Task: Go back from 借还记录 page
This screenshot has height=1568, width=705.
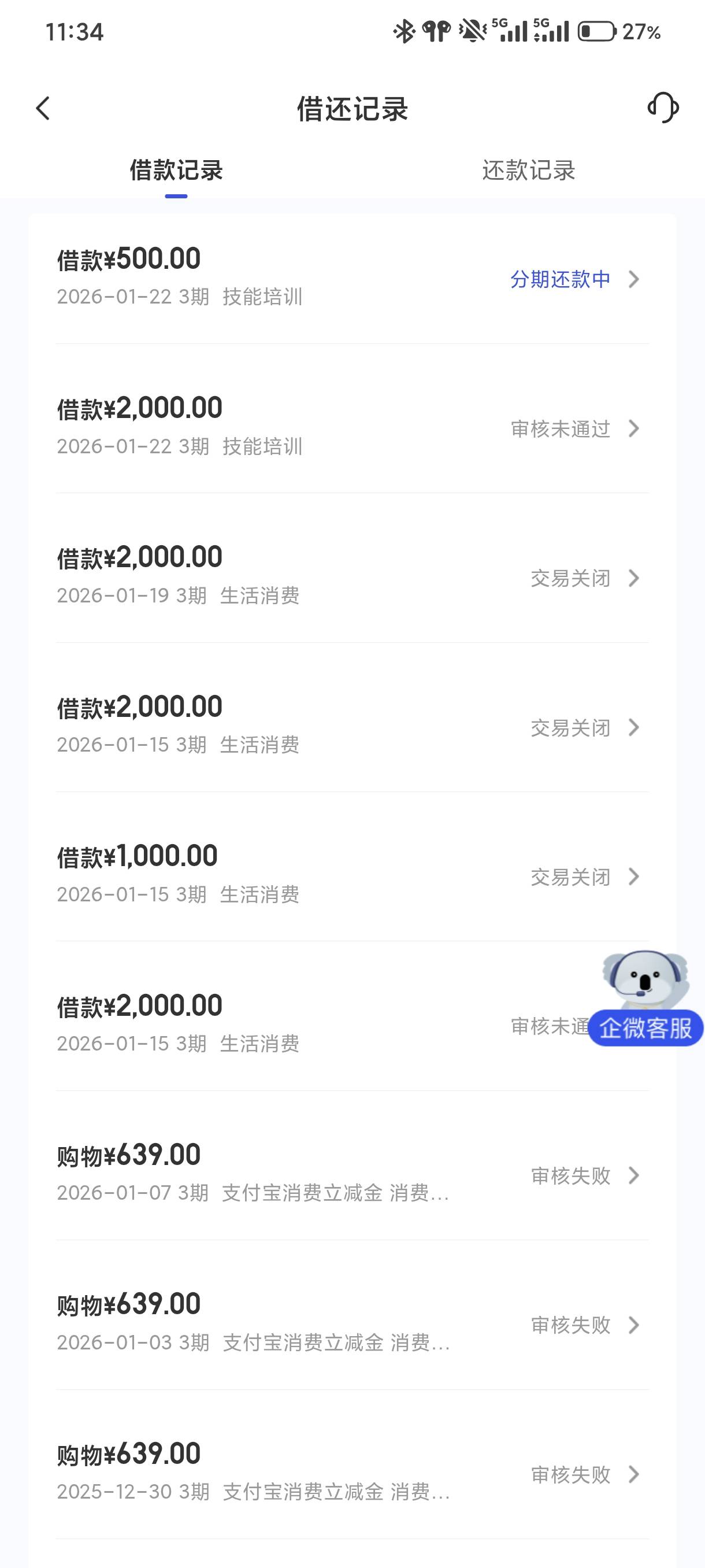Action: (x=43, y=109)
